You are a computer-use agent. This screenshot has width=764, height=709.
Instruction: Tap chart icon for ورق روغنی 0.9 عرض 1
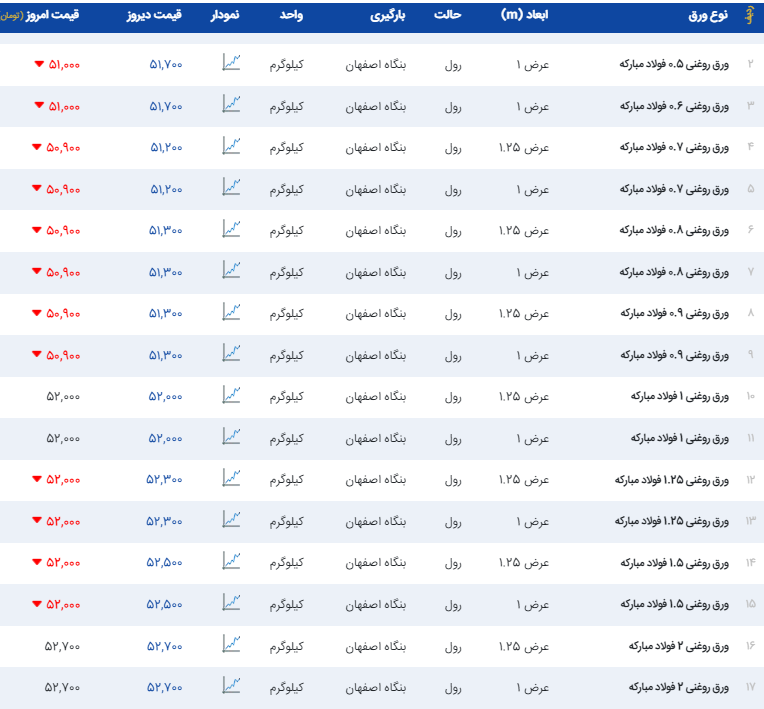pyautogui.click(x=231, y=353)
